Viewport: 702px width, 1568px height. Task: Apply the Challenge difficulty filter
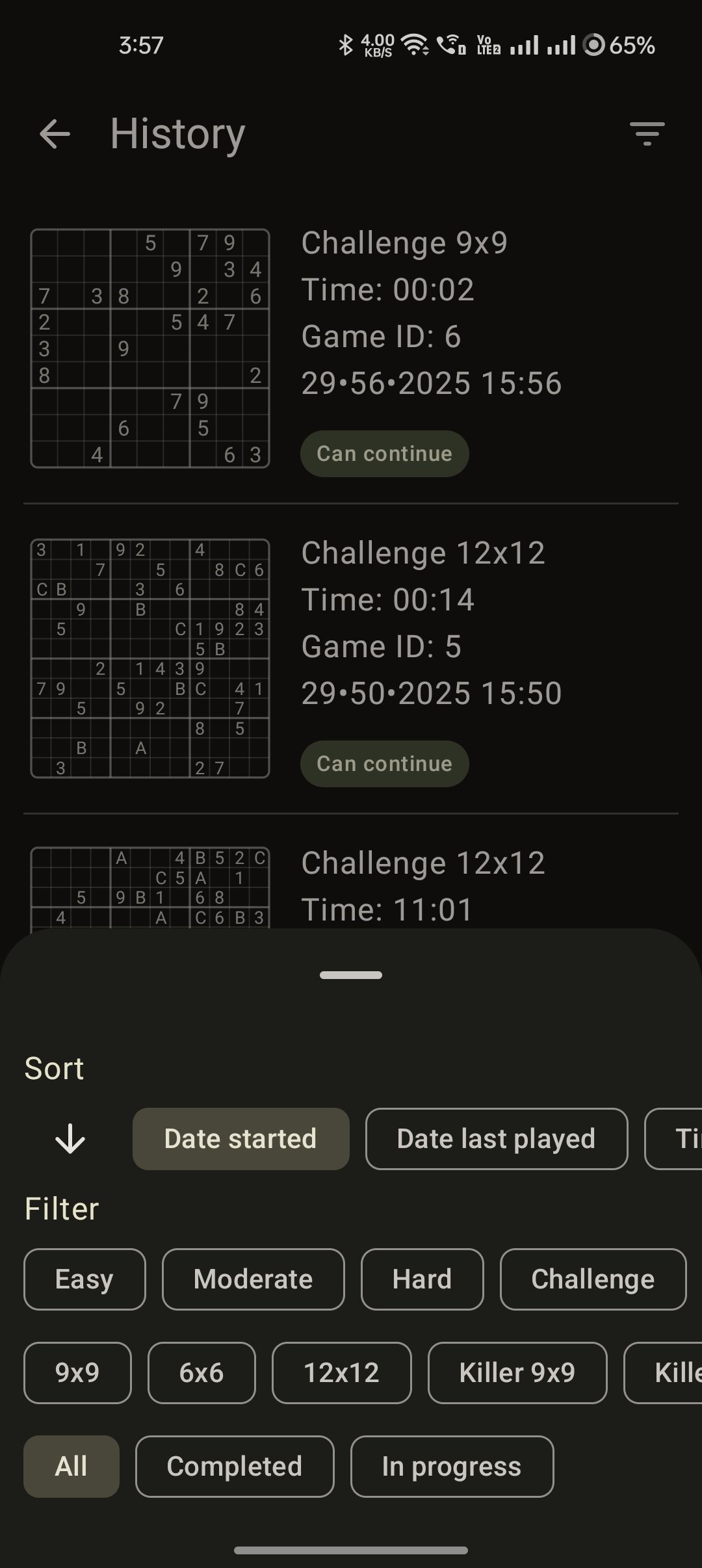592,1279
